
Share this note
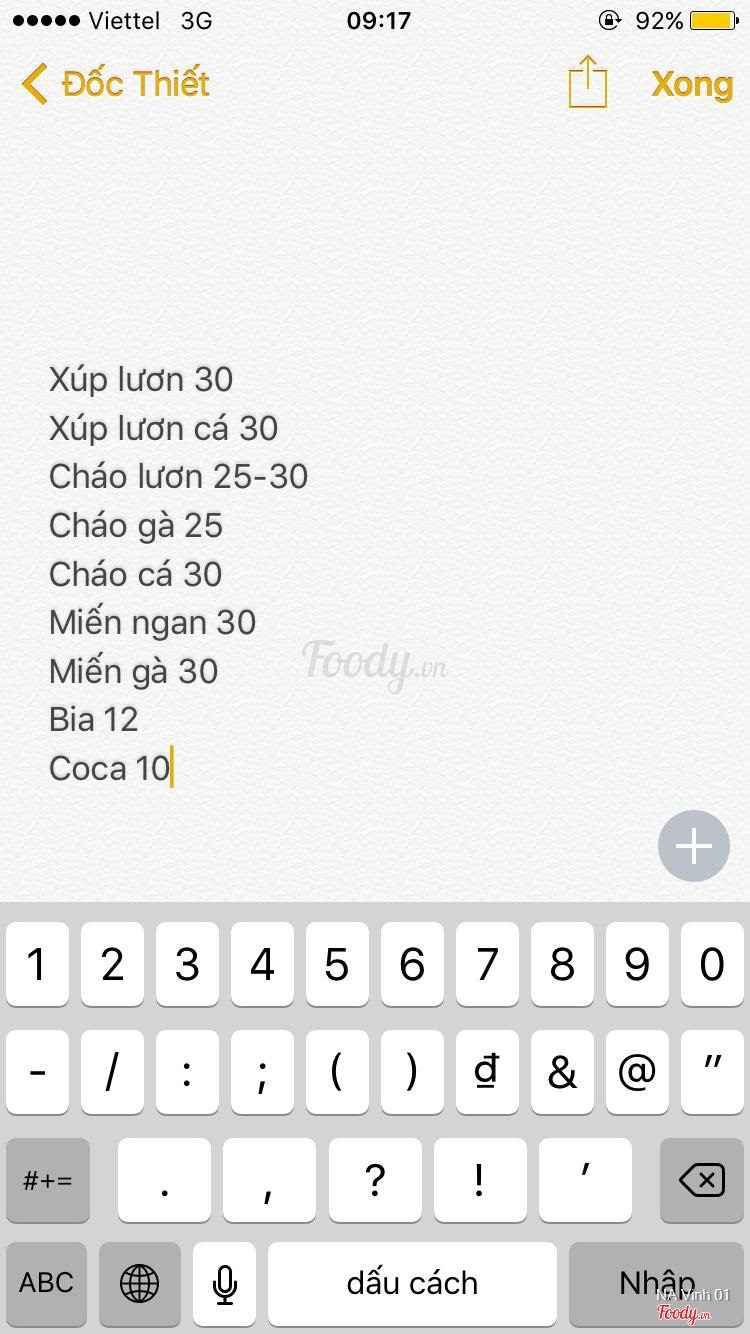point(588,82)
